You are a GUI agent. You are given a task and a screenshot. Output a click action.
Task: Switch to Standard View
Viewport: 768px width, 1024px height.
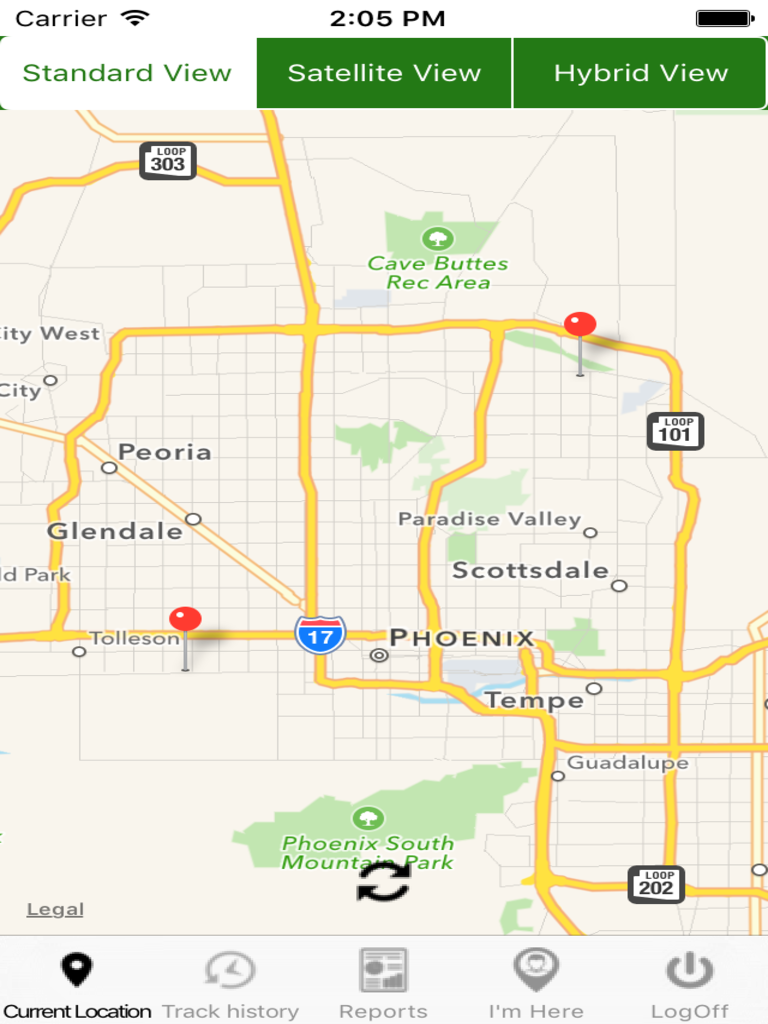pos(128,73)
